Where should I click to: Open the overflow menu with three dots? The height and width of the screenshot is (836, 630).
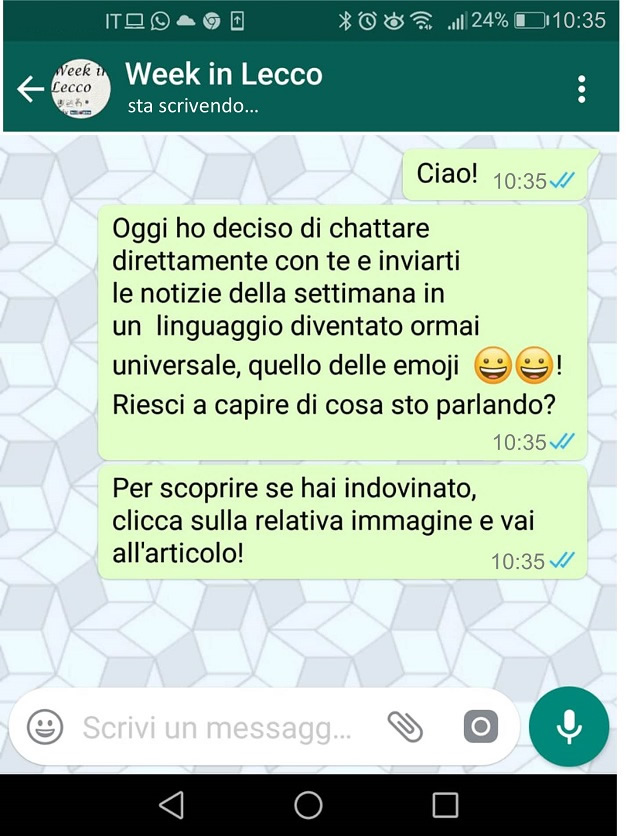tap(581, 89)
